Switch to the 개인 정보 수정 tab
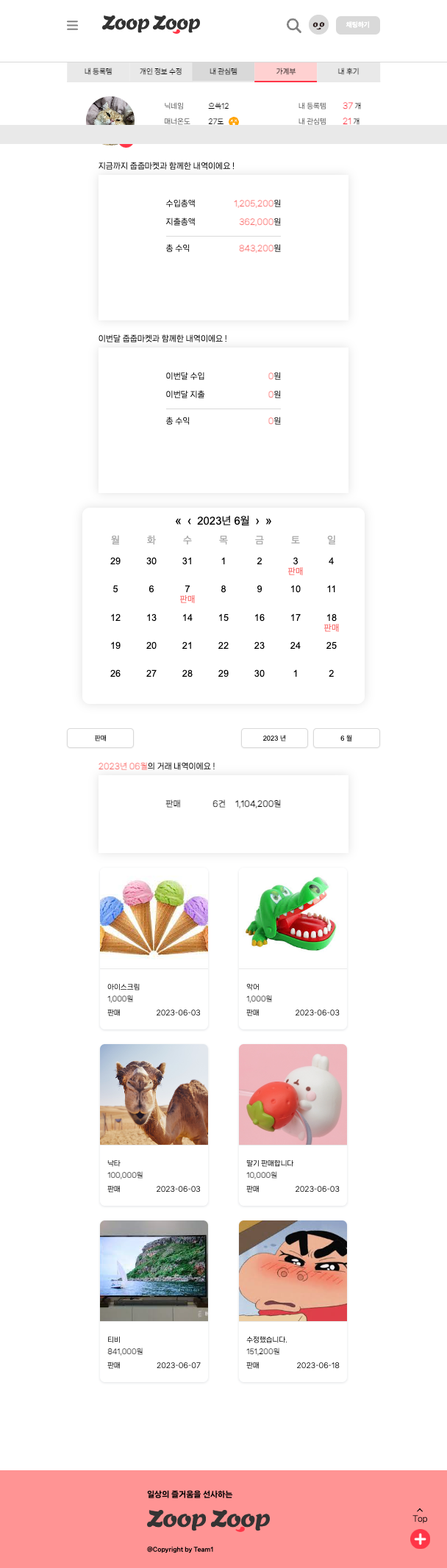The height and width of the screenshot is (1568, 447). tap(160, 71)
